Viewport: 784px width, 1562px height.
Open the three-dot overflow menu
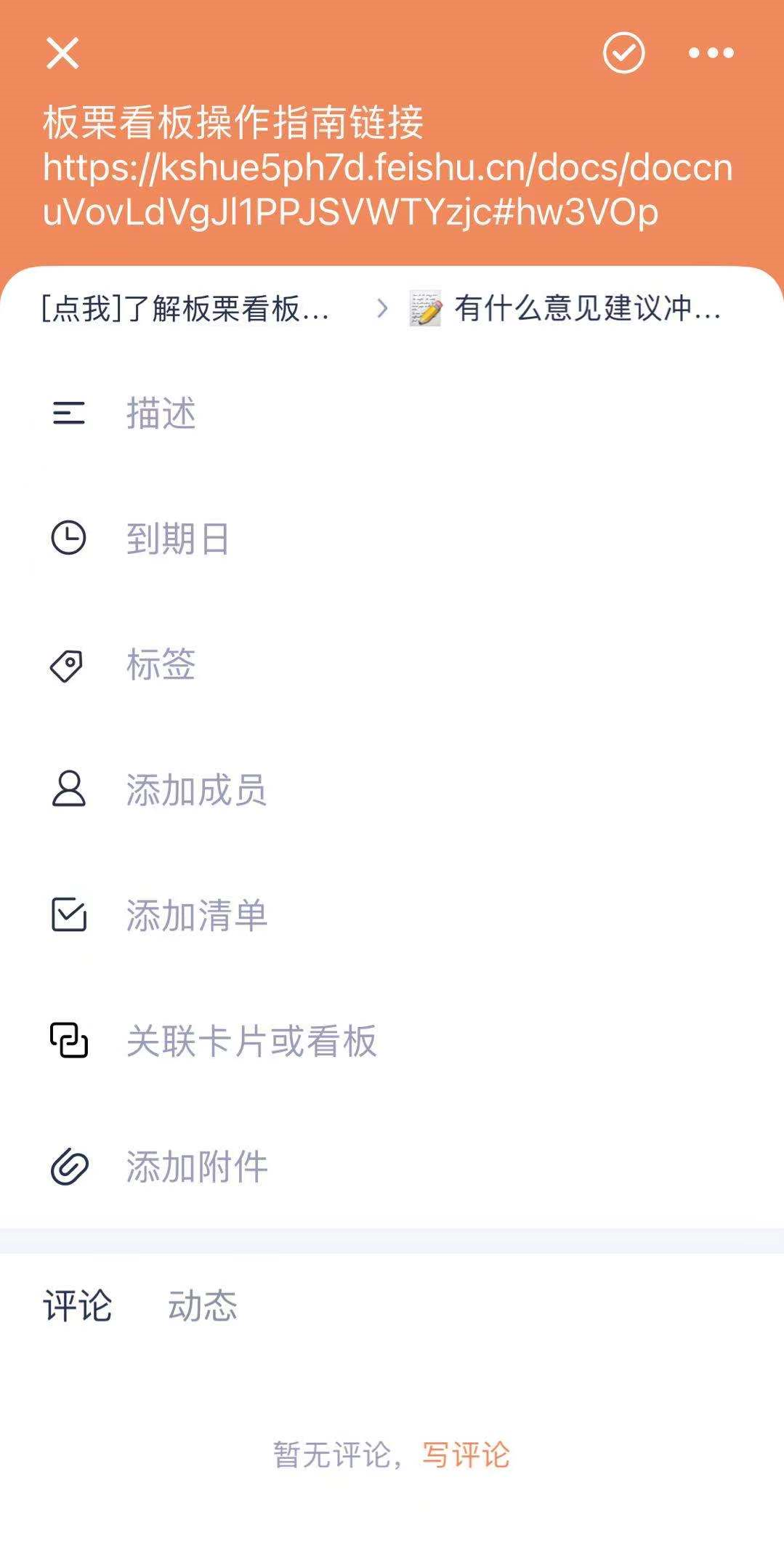click(x=711, y=53)
